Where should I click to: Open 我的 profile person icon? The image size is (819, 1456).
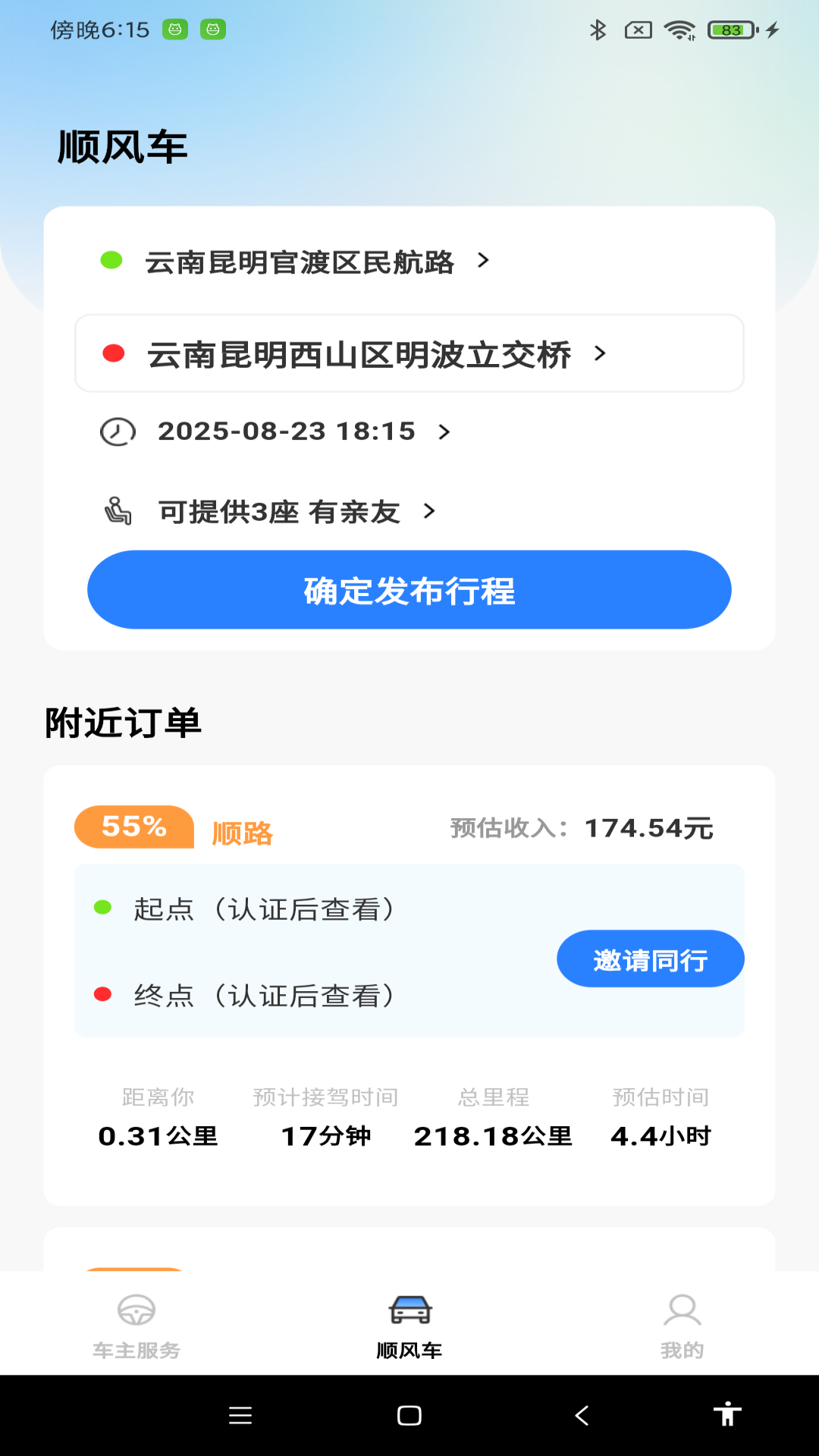click(683, 1321)
